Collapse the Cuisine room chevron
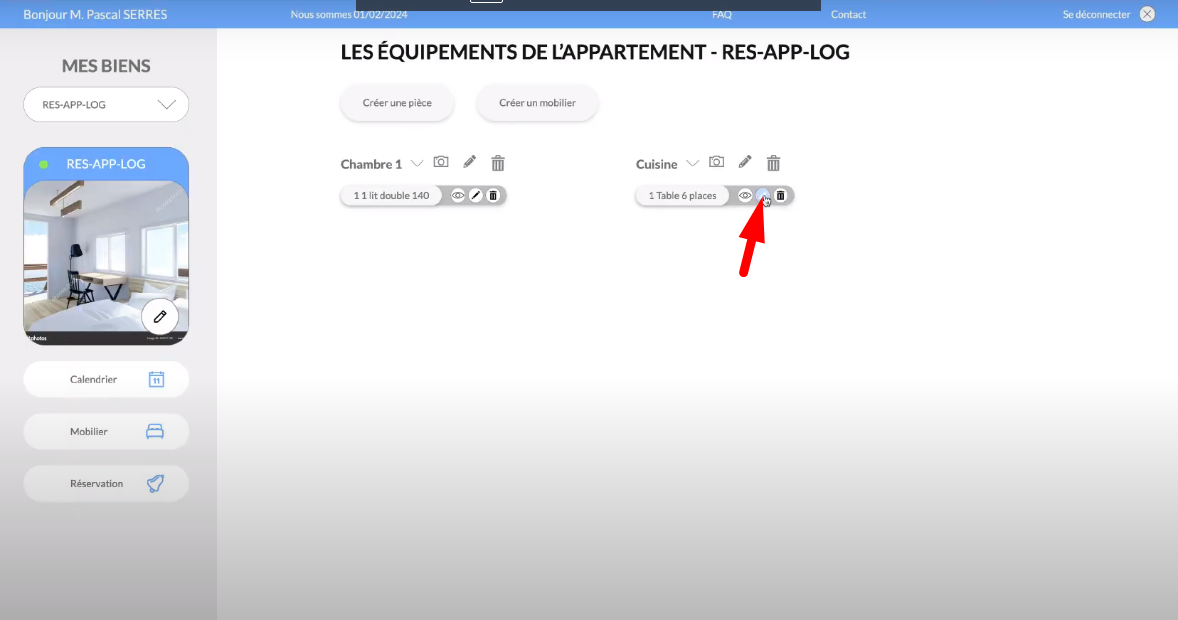 (692, 163)
